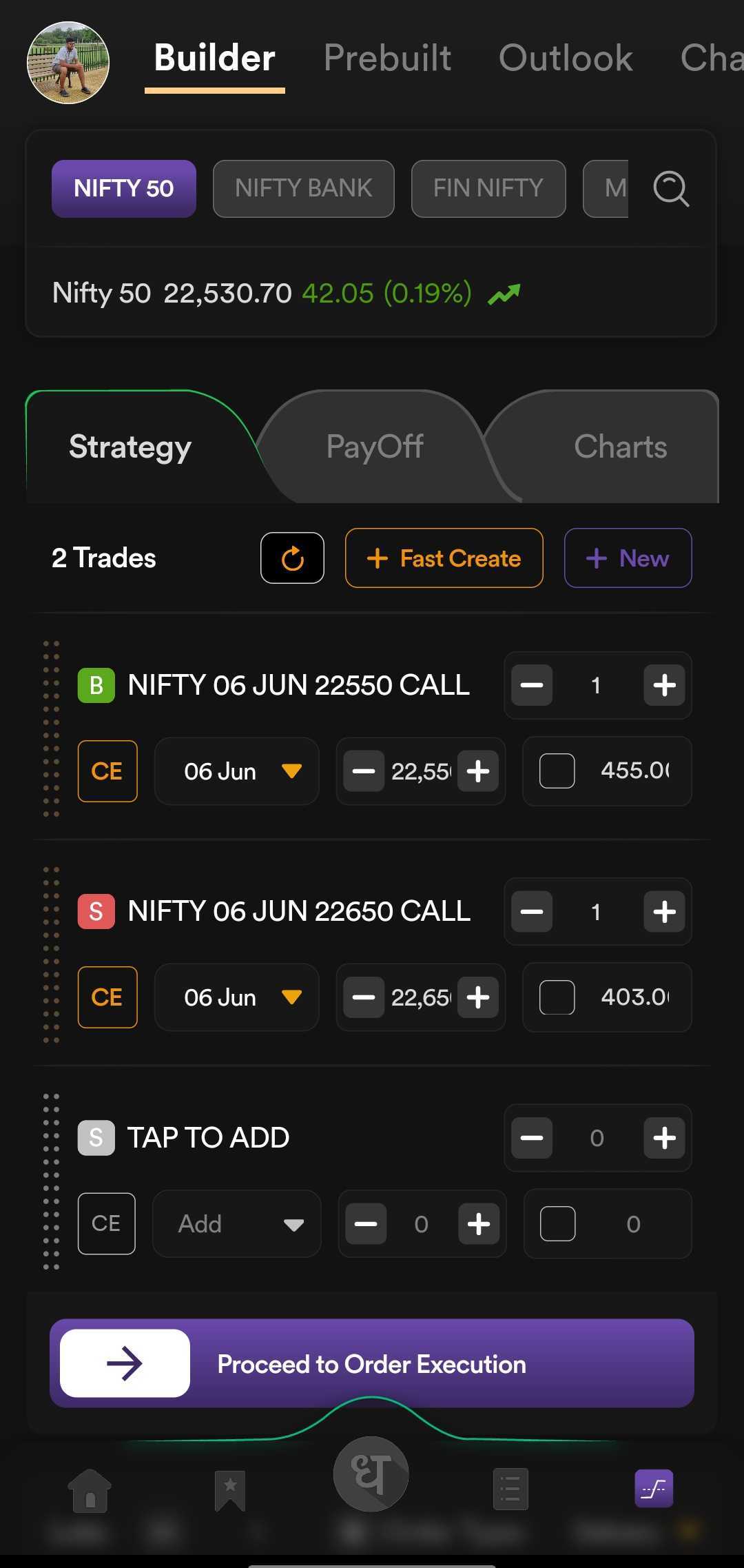This screenshot has height=1568, width=744.
Task: Increase strike price of 22,550 leg
Action: click(x=478, y=771)
